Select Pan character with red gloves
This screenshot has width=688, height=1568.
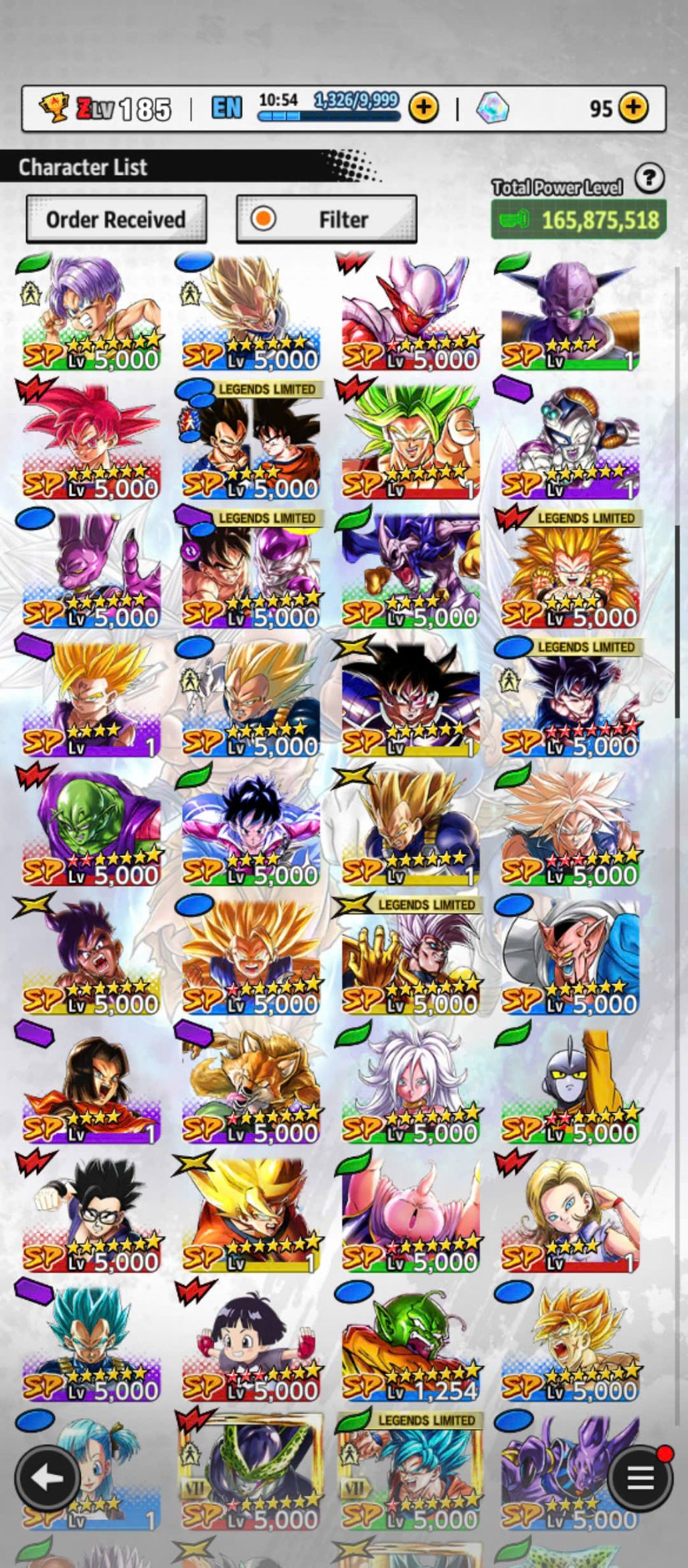(x=252, y=1342)
